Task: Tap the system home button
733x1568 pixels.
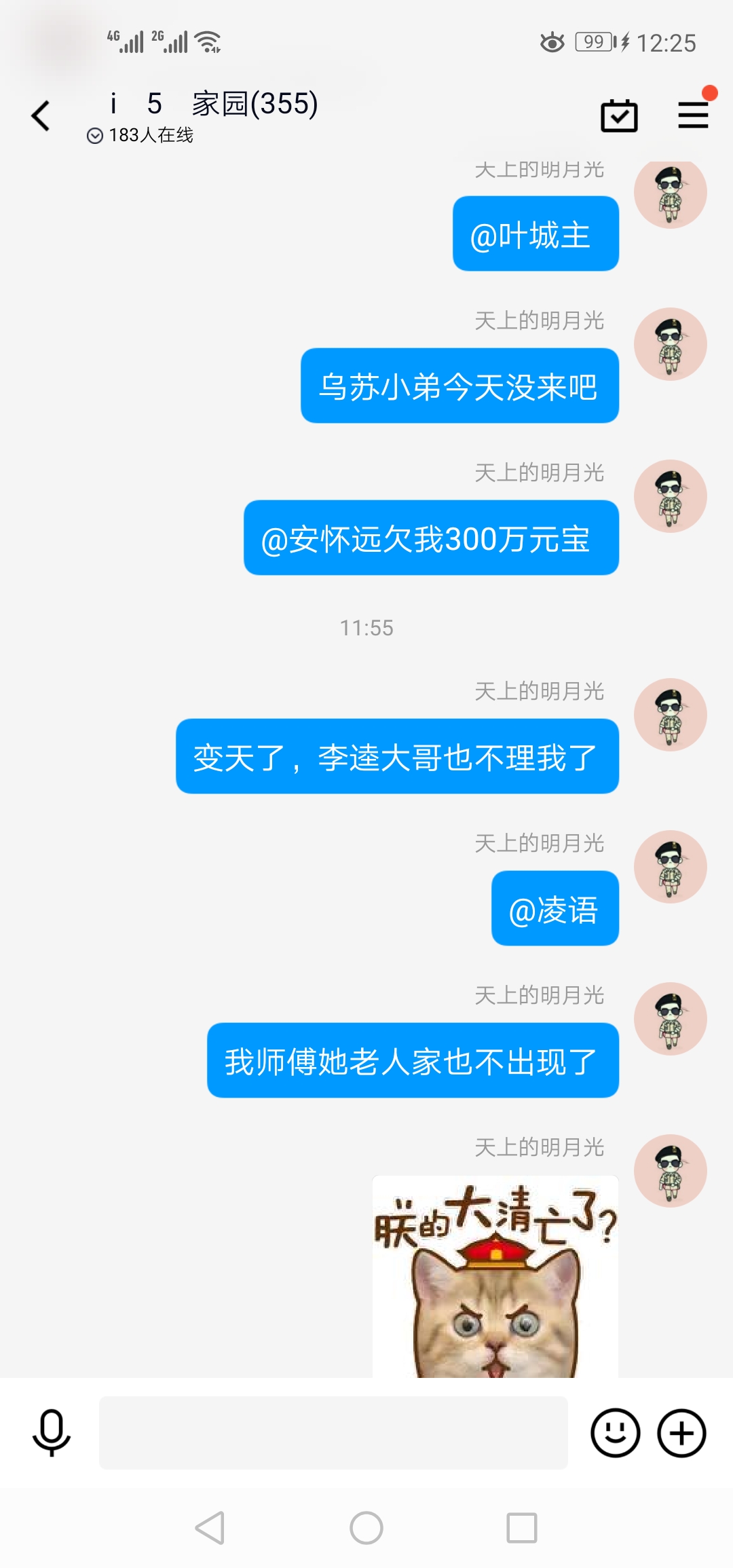Action: click(x=366, y=1528)
